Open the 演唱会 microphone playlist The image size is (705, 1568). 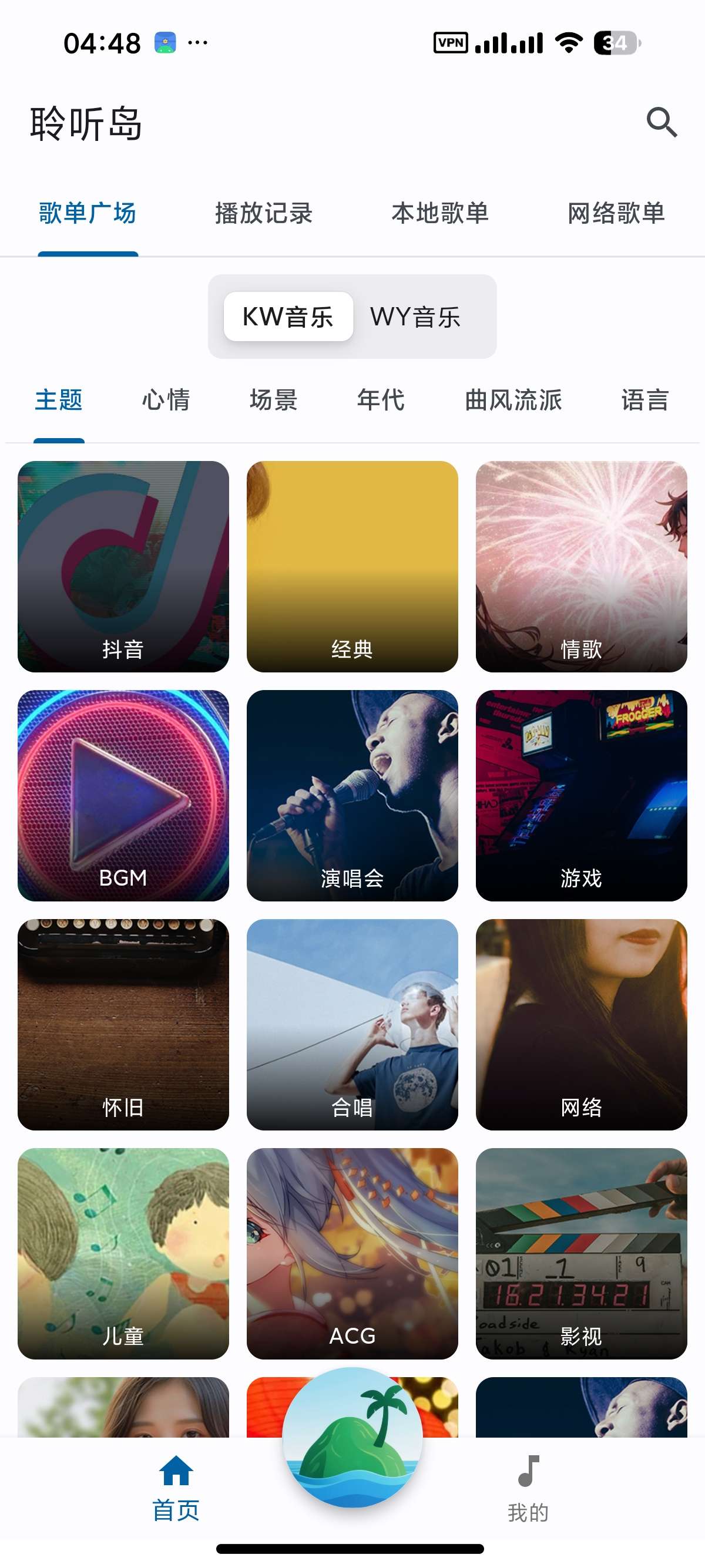click(x=352, y=791)
